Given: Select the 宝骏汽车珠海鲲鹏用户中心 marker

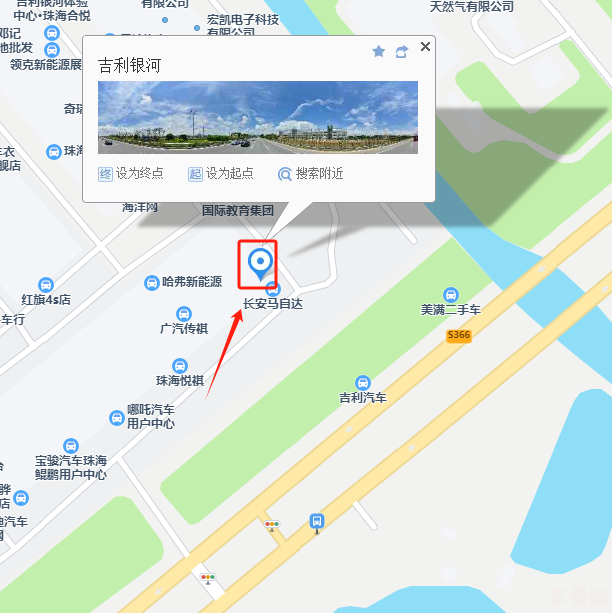Looking at the screenshot, I should point(70,446).
